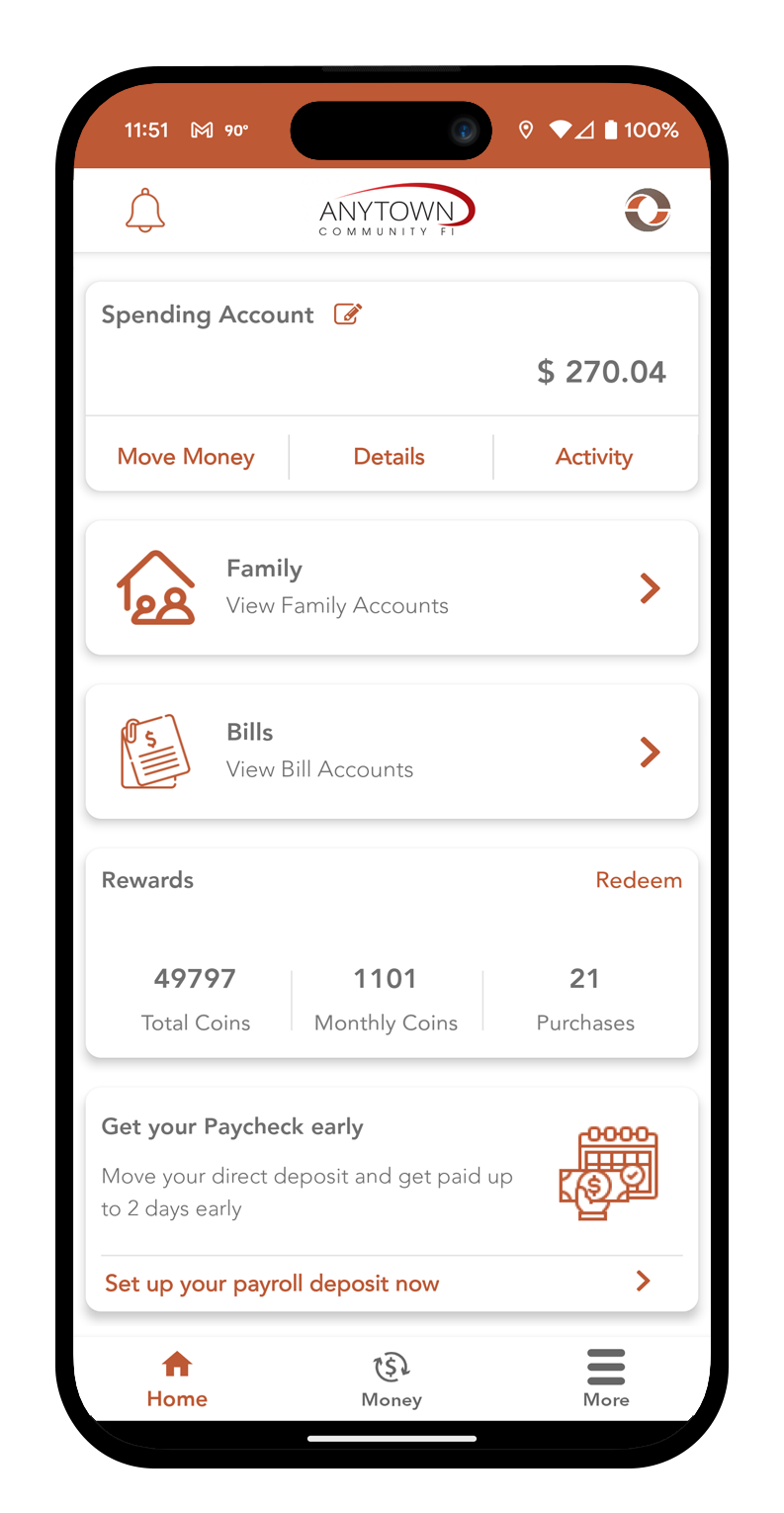Redeem rewards coins
Viewport: 784px width, 1513px height.
coord(639,880)
